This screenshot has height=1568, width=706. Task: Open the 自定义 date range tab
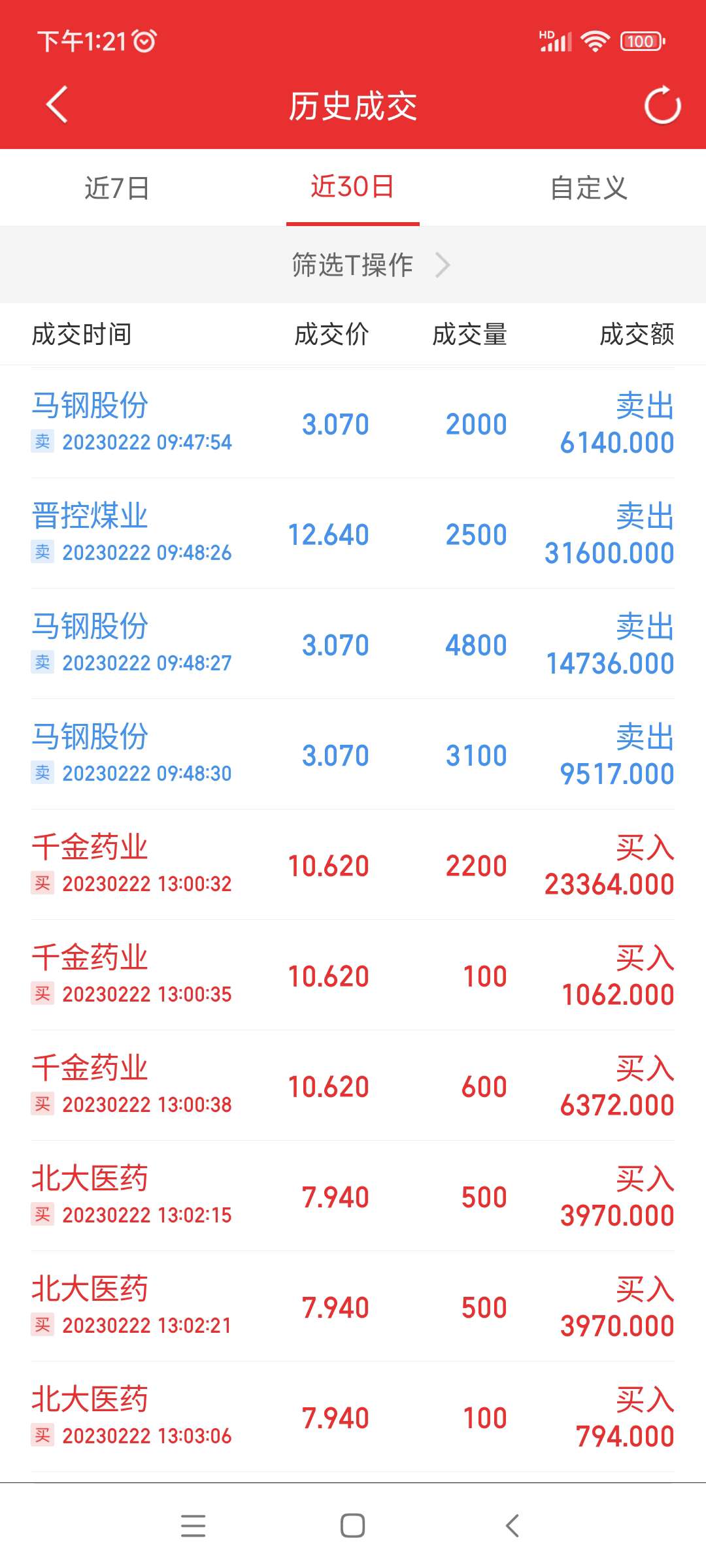point(588,188)
